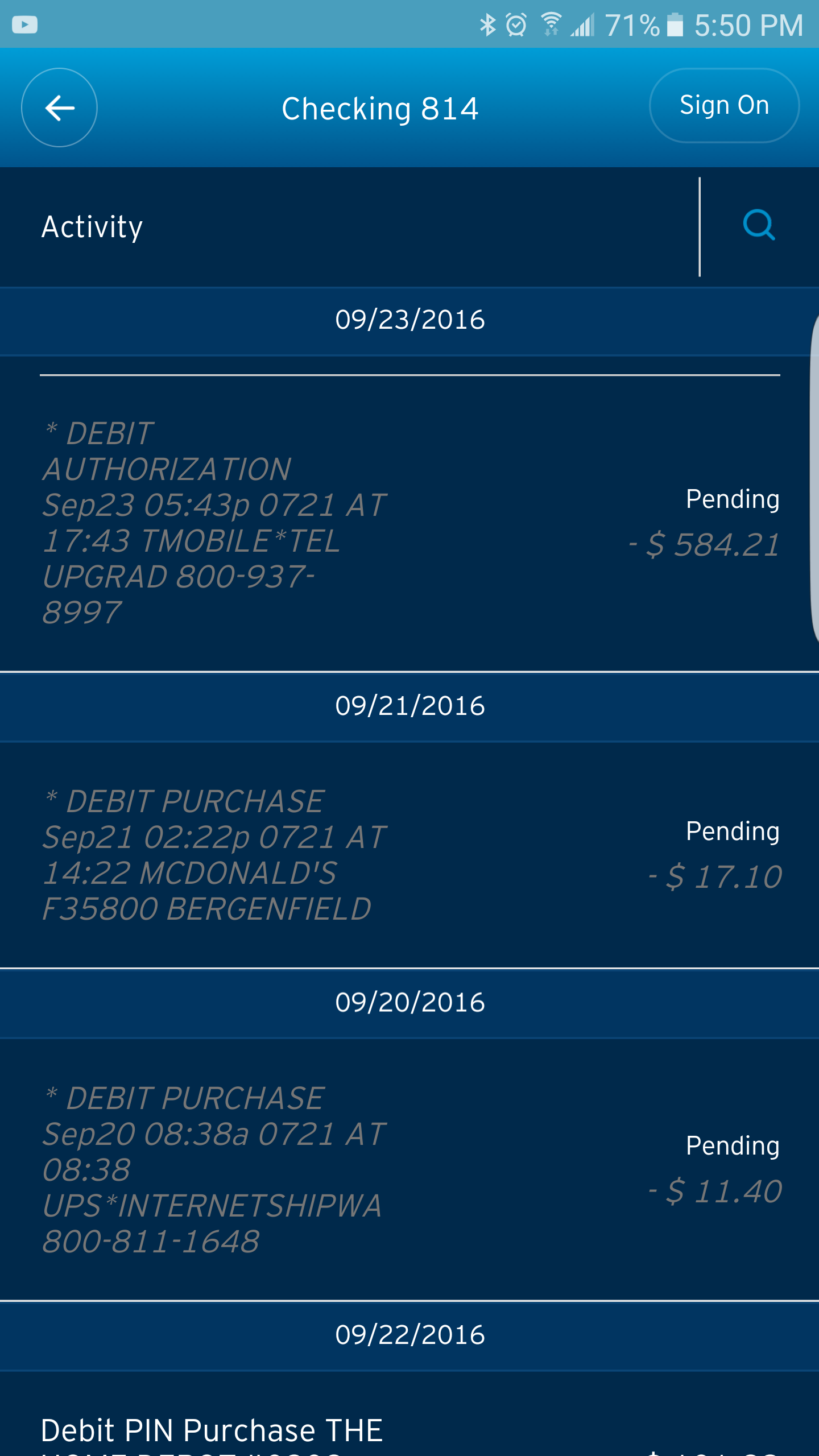Open the TMOBILE pending debit of $584.21

coord(409,522)
